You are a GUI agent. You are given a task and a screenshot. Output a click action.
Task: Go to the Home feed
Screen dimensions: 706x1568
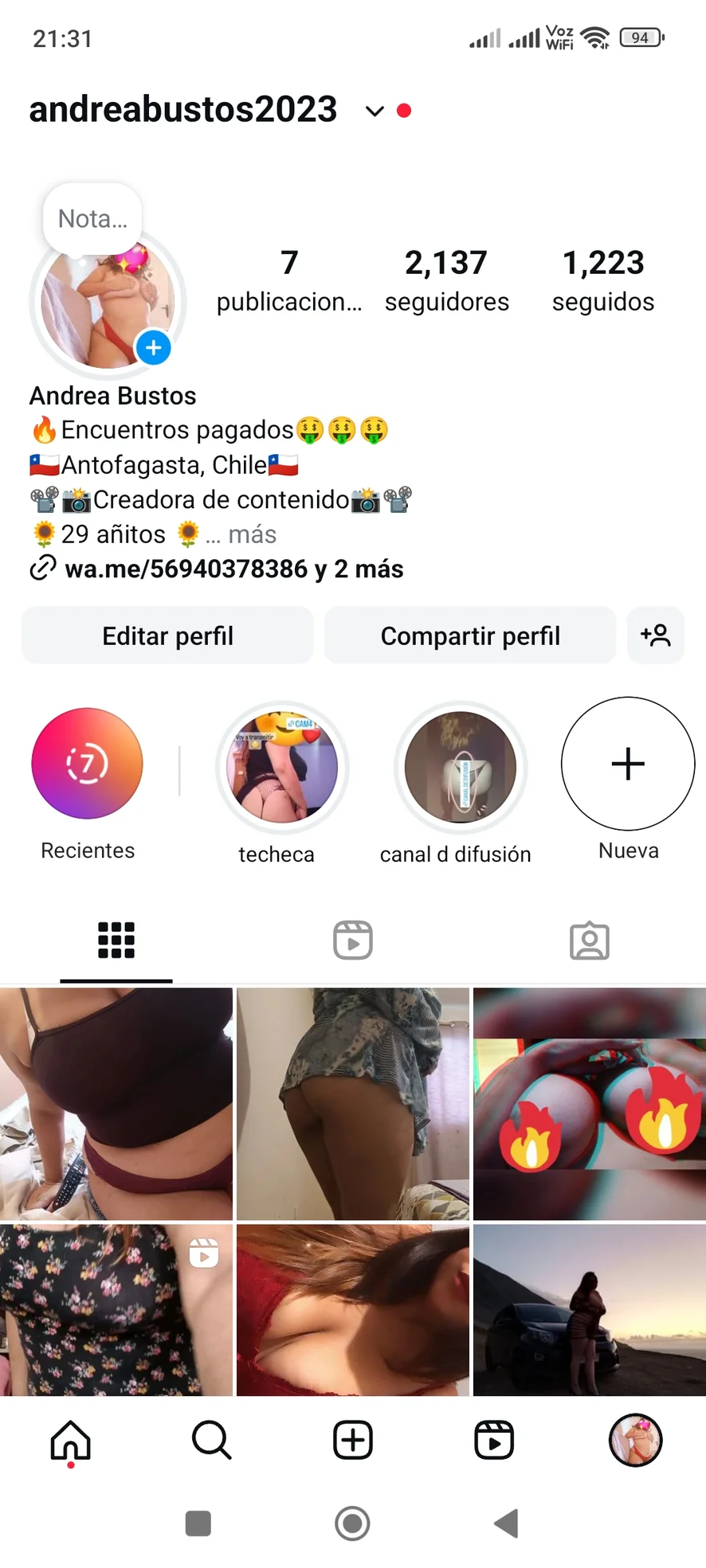coord(71,1440)
